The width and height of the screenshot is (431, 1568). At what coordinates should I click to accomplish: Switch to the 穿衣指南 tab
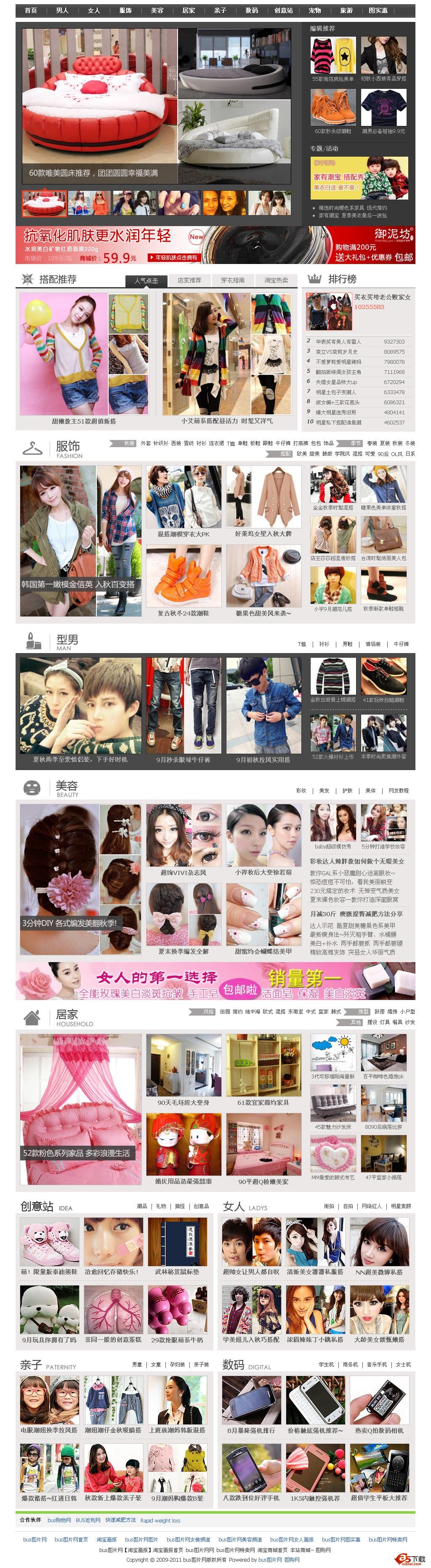(x=232, y=280)
